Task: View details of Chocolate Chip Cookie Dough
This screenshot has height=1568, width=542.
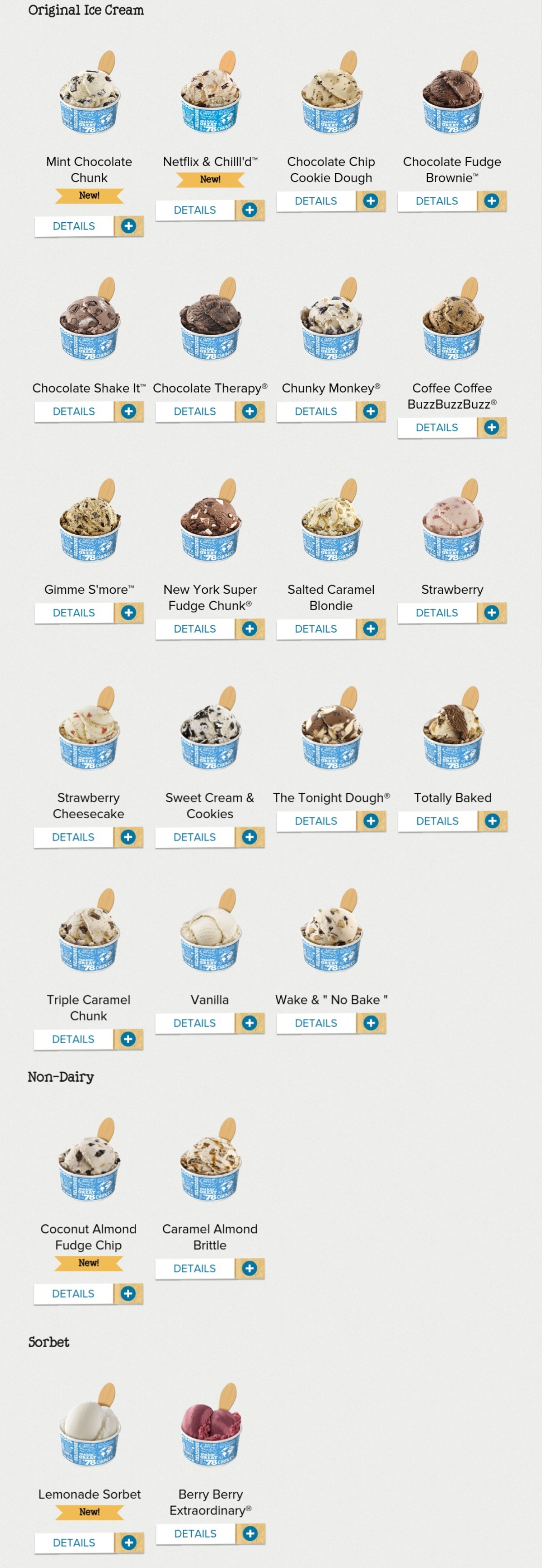Action: (x=316, y=201)
